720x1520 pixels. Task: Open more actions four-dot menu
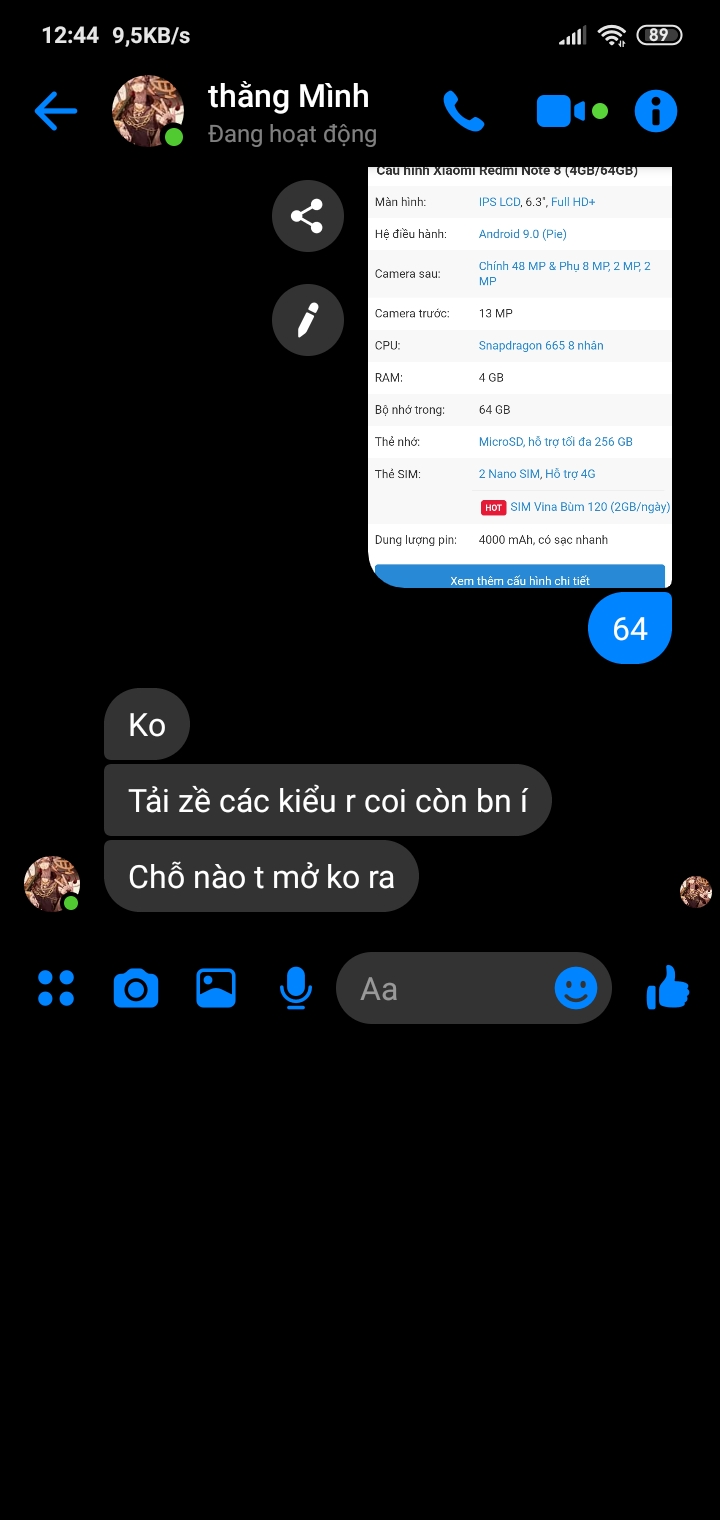coord(56,988)
